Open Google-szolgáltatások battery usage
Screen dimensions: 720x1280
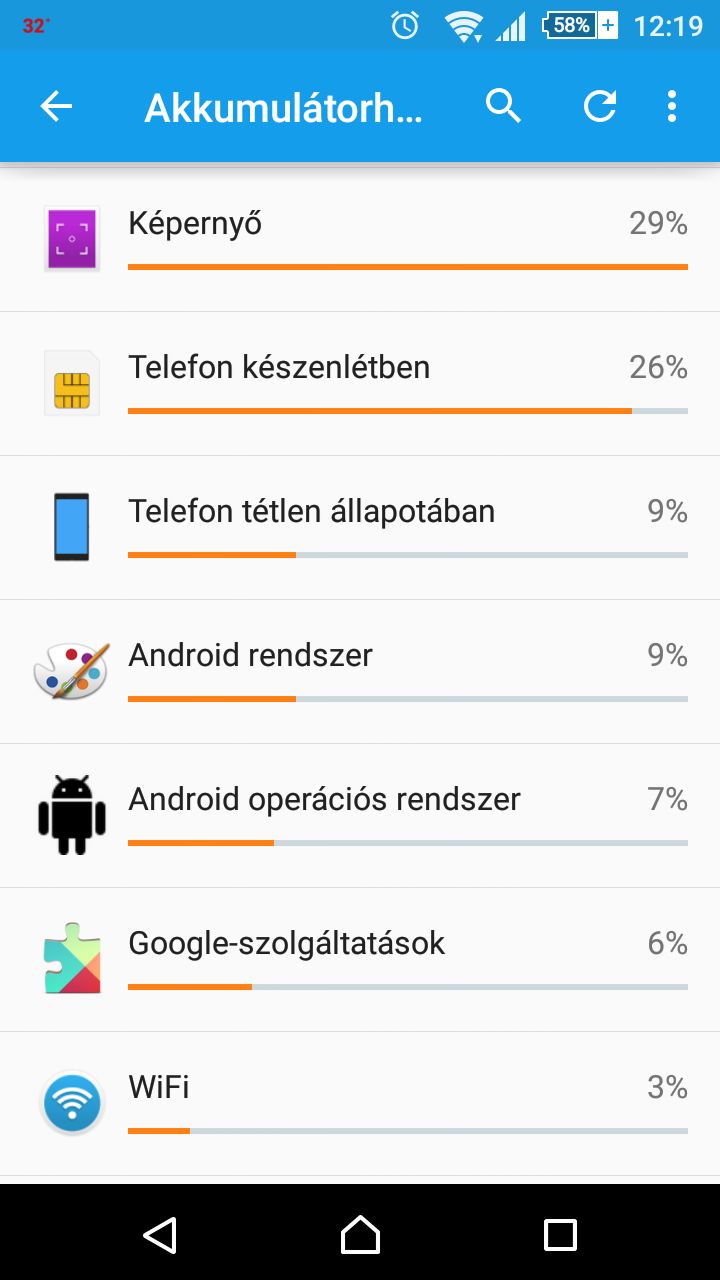(x=360, y=960)
